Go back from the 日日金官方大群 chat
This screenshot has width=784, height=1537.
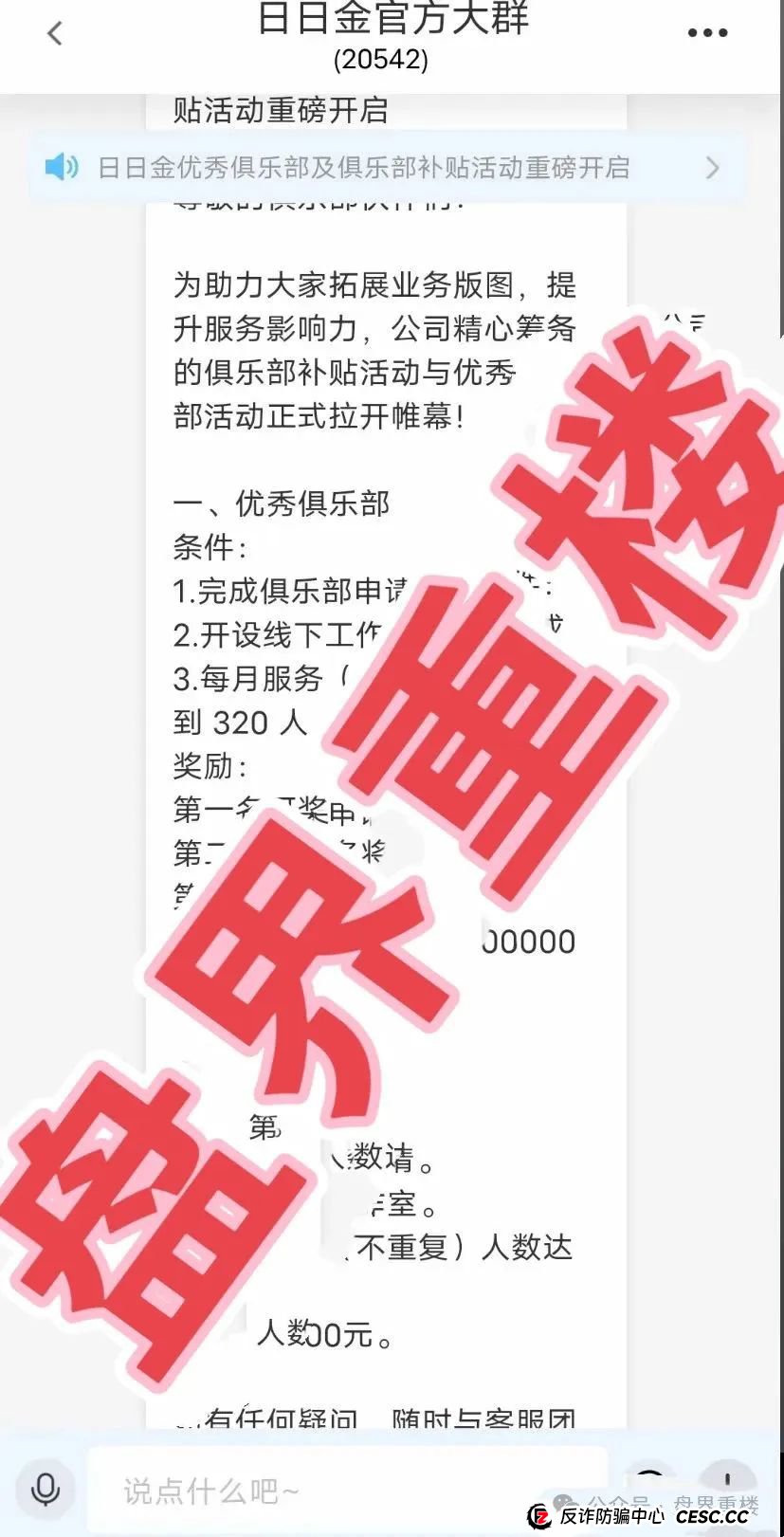click(x=54, y=34)
